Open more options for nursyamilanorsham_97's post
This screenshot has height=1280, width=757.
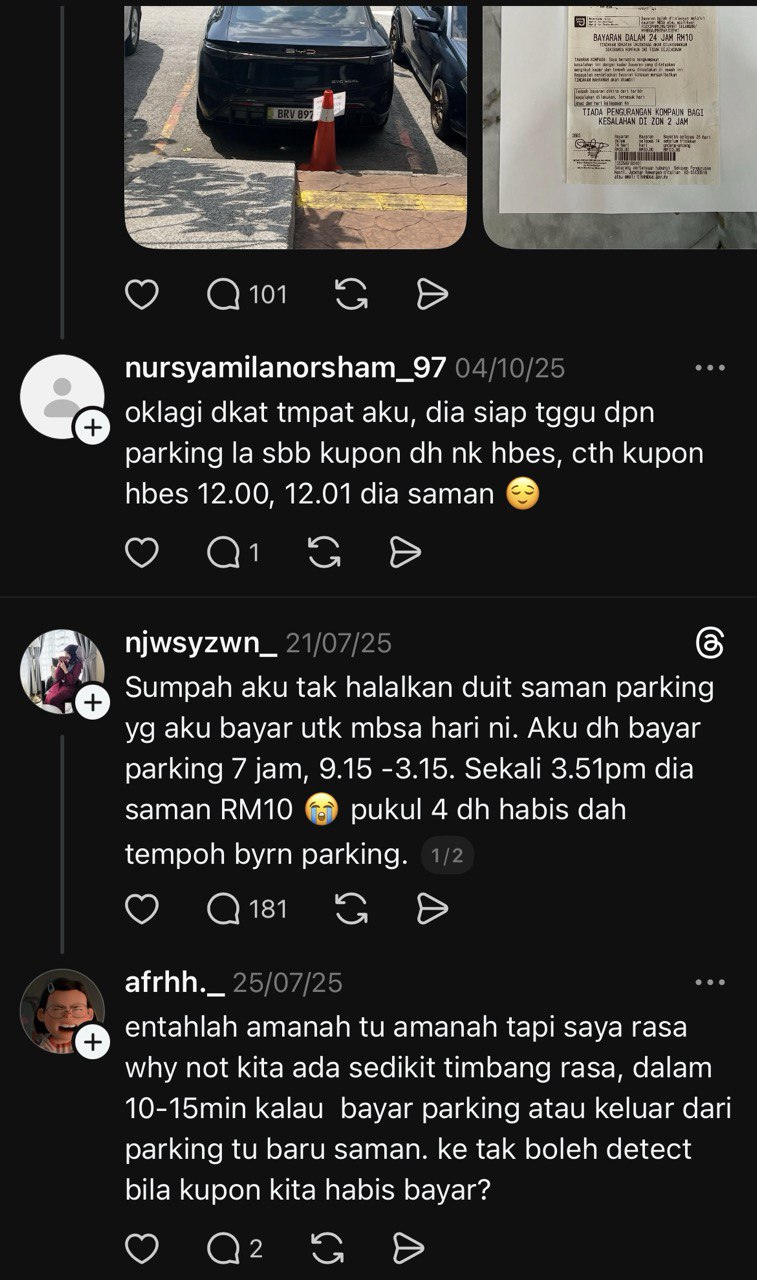point(709,368)
